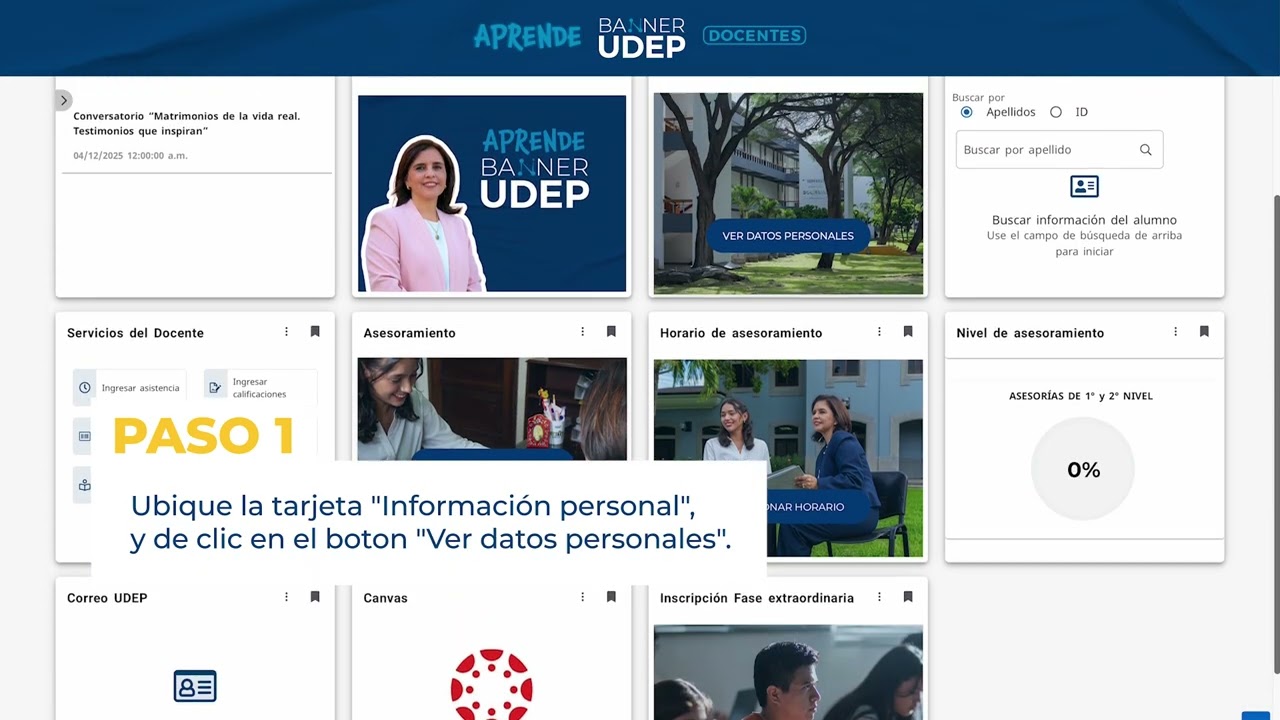
Task: Open overflow menu on Inscripción Fase extraordinaria
Action: (x=880, y=597)
